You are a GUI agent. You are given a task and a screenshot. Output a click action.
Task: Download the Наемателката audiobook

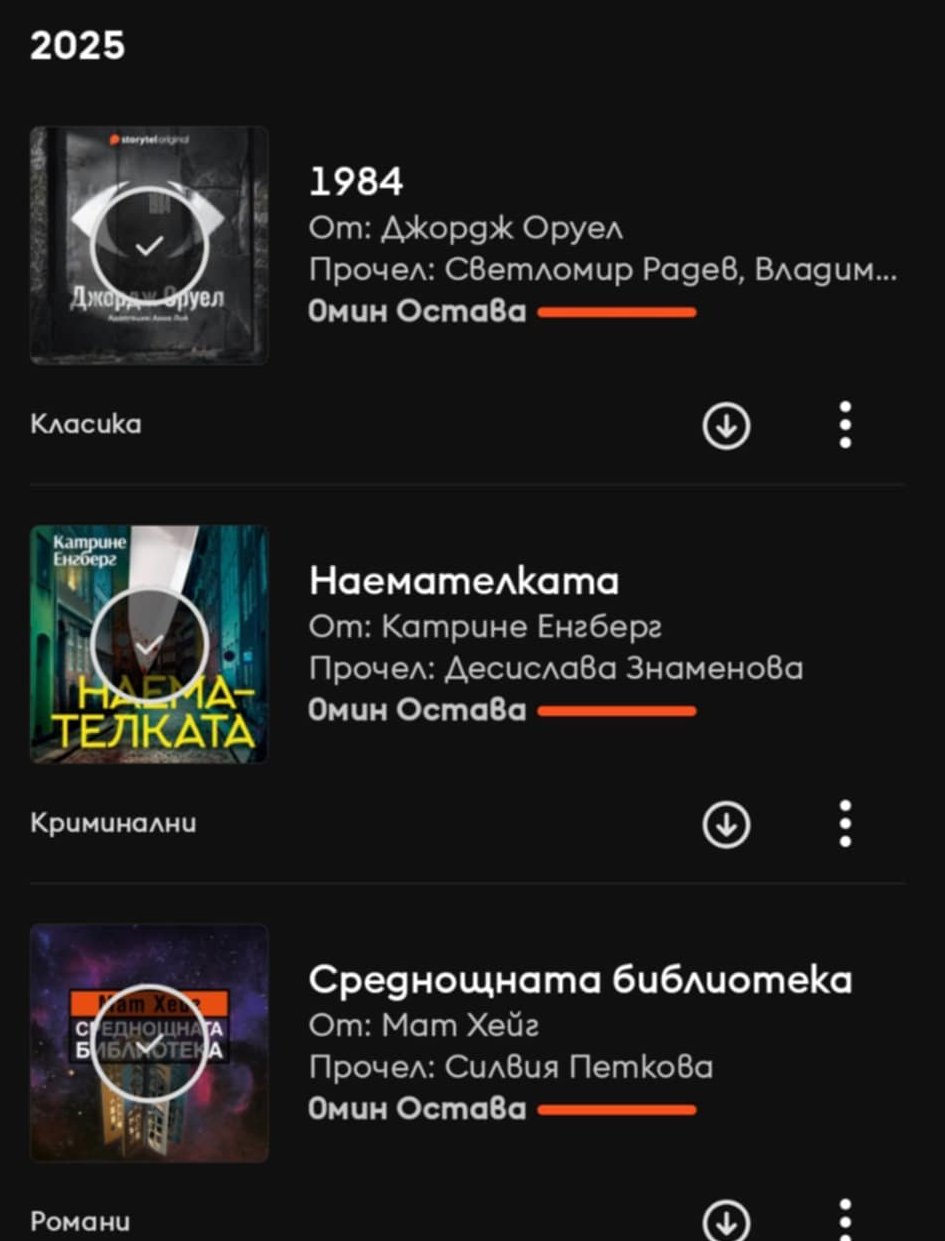tap(726, 825)
